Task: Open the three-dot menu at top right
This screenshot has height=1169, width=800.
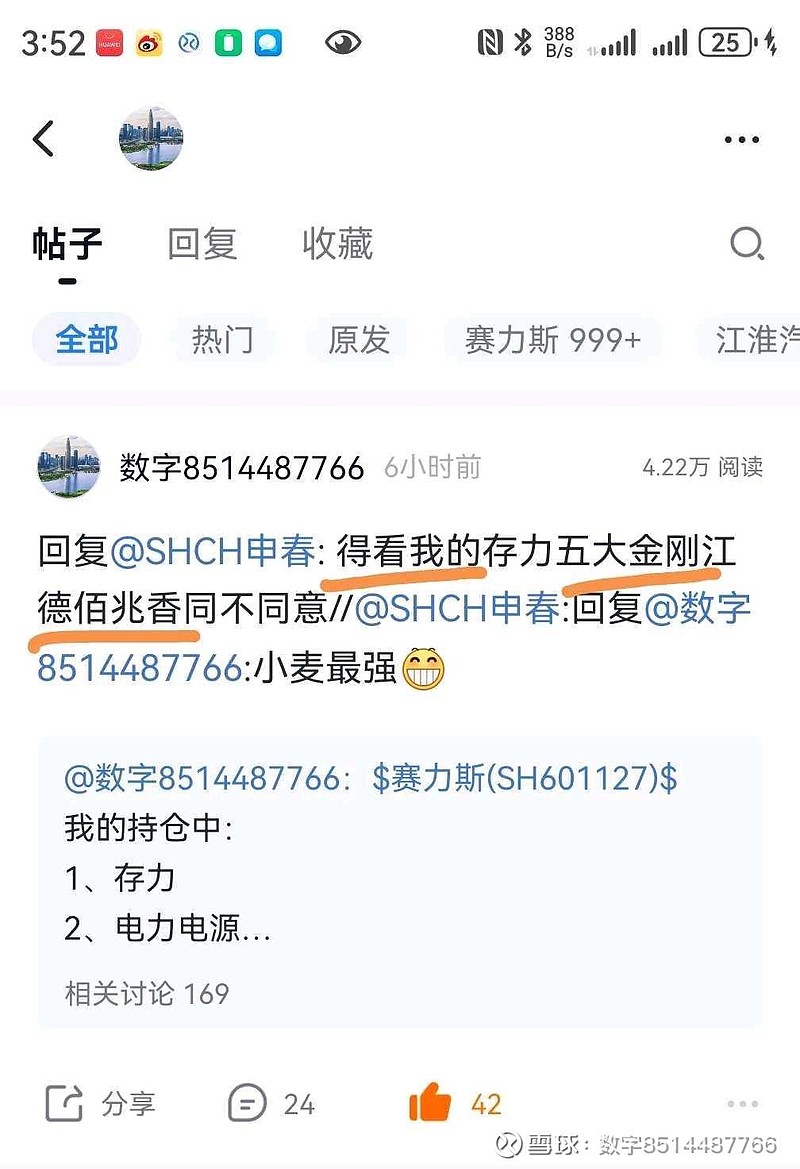Action: [x=740, y=139]
